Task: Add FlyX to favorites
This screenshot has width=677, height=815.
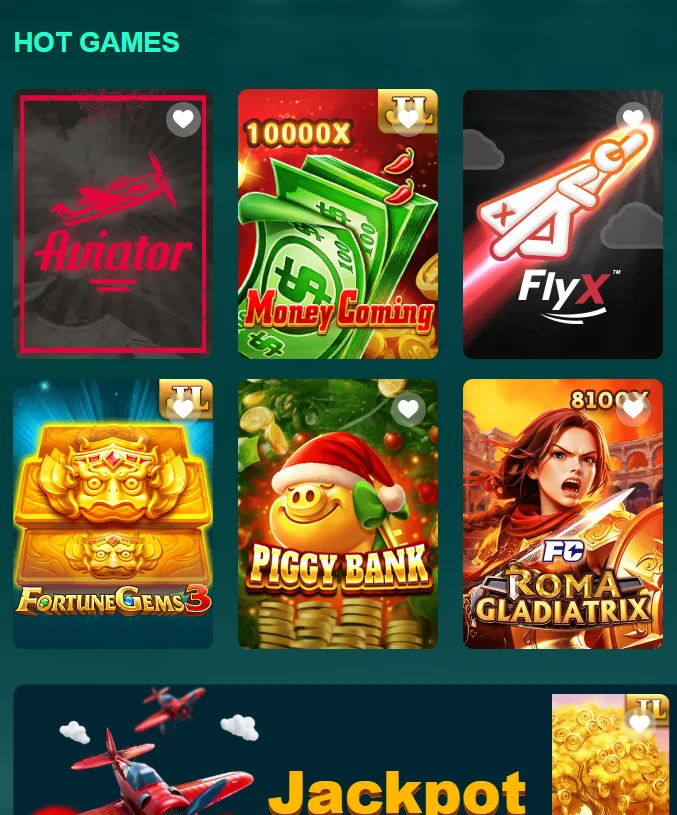Action: click(633, 120)
